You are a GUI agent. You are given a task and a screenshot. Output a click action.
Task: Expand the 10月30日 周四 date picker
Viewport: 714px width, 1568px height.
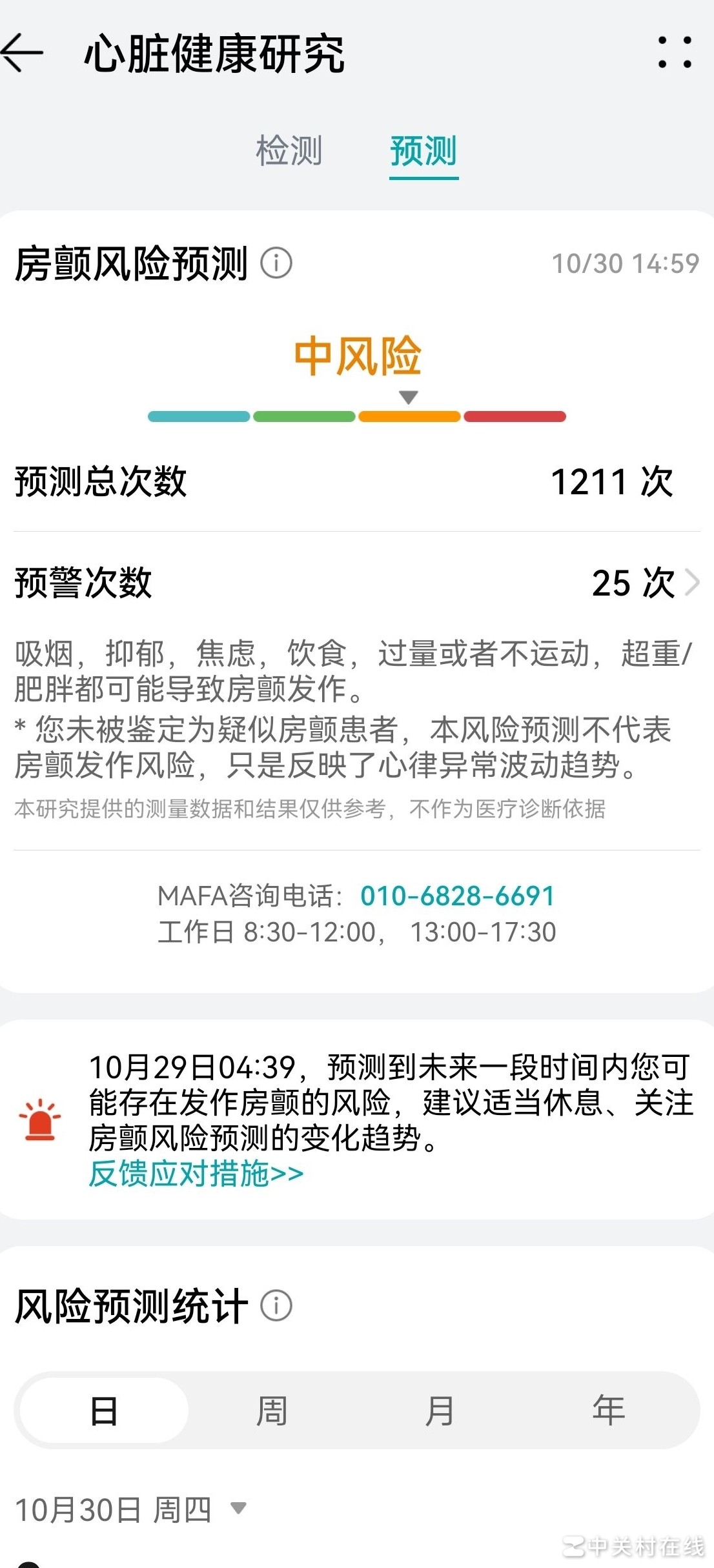tap(238, 1509)
